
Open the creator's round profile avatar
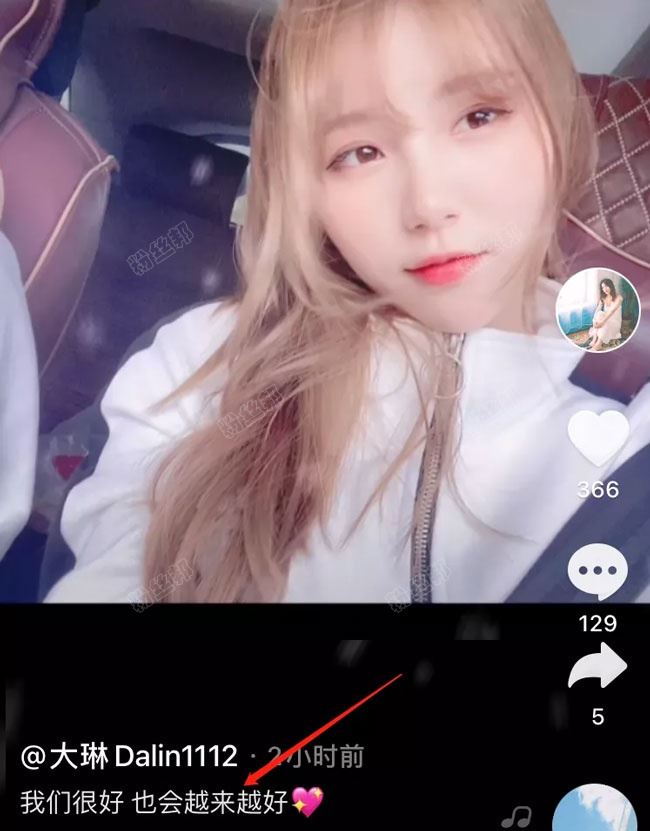597,311
